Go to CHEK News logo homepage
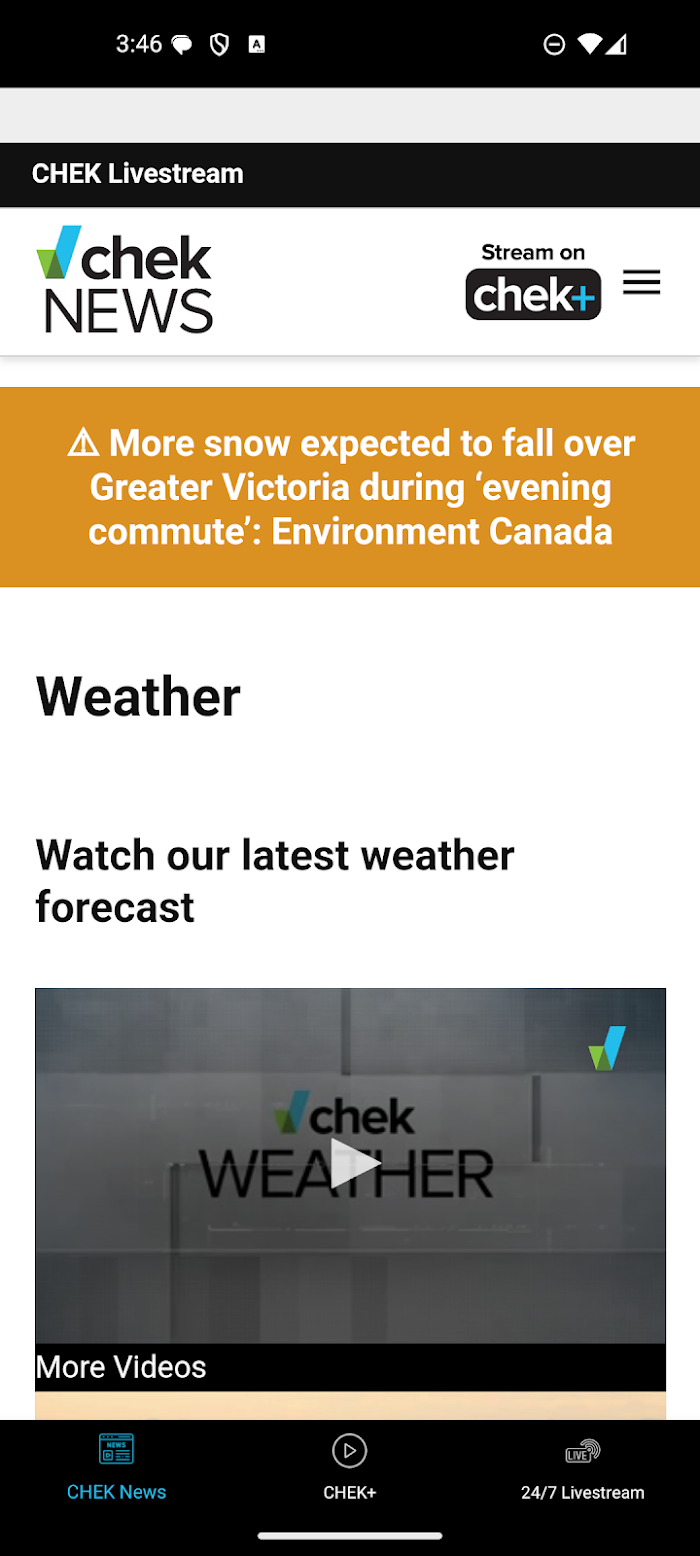700x1556 pixels. tap(125, 279)
